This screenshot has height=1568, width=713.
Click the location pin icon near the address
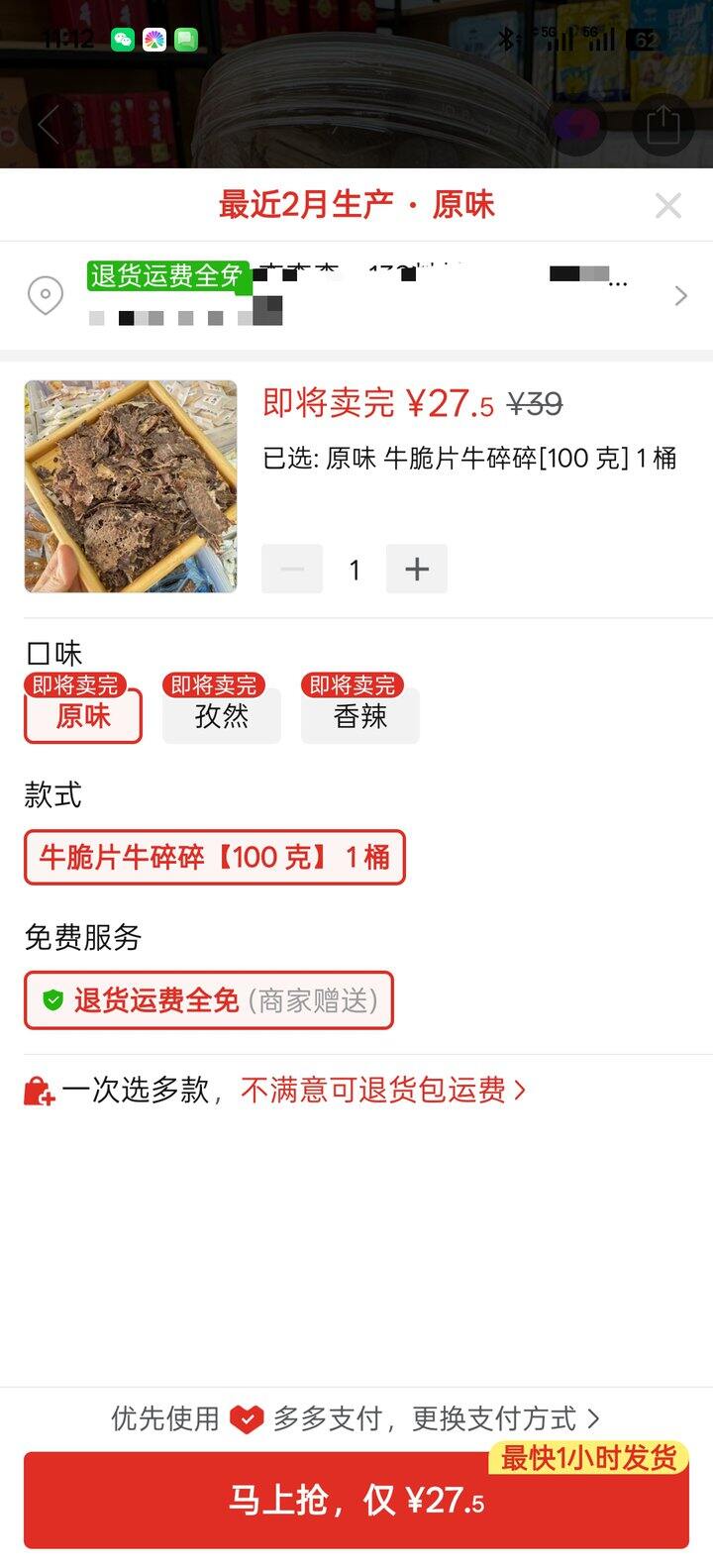click(44, 295)
